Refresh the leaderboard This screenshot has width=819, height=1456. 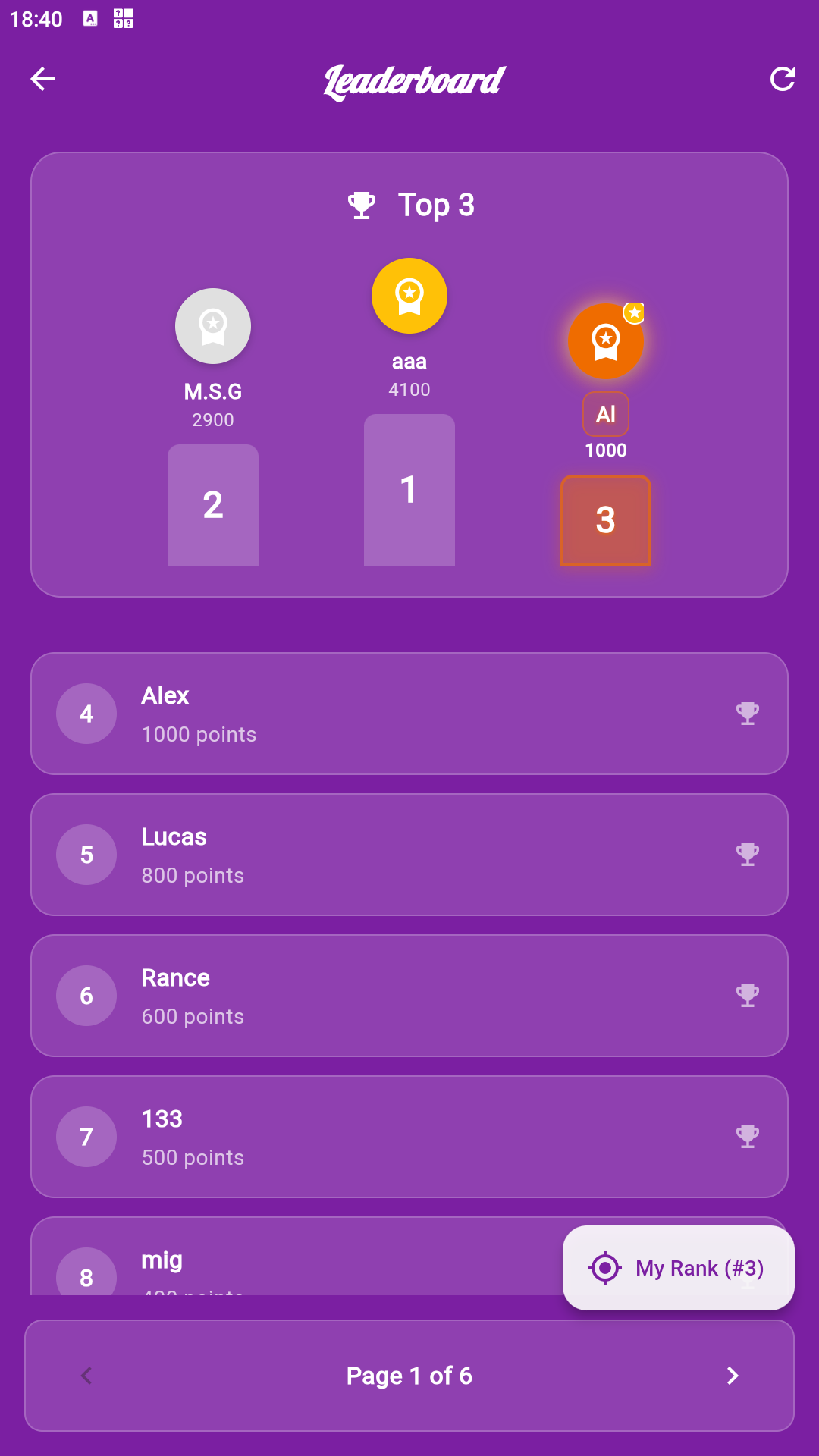782,79
